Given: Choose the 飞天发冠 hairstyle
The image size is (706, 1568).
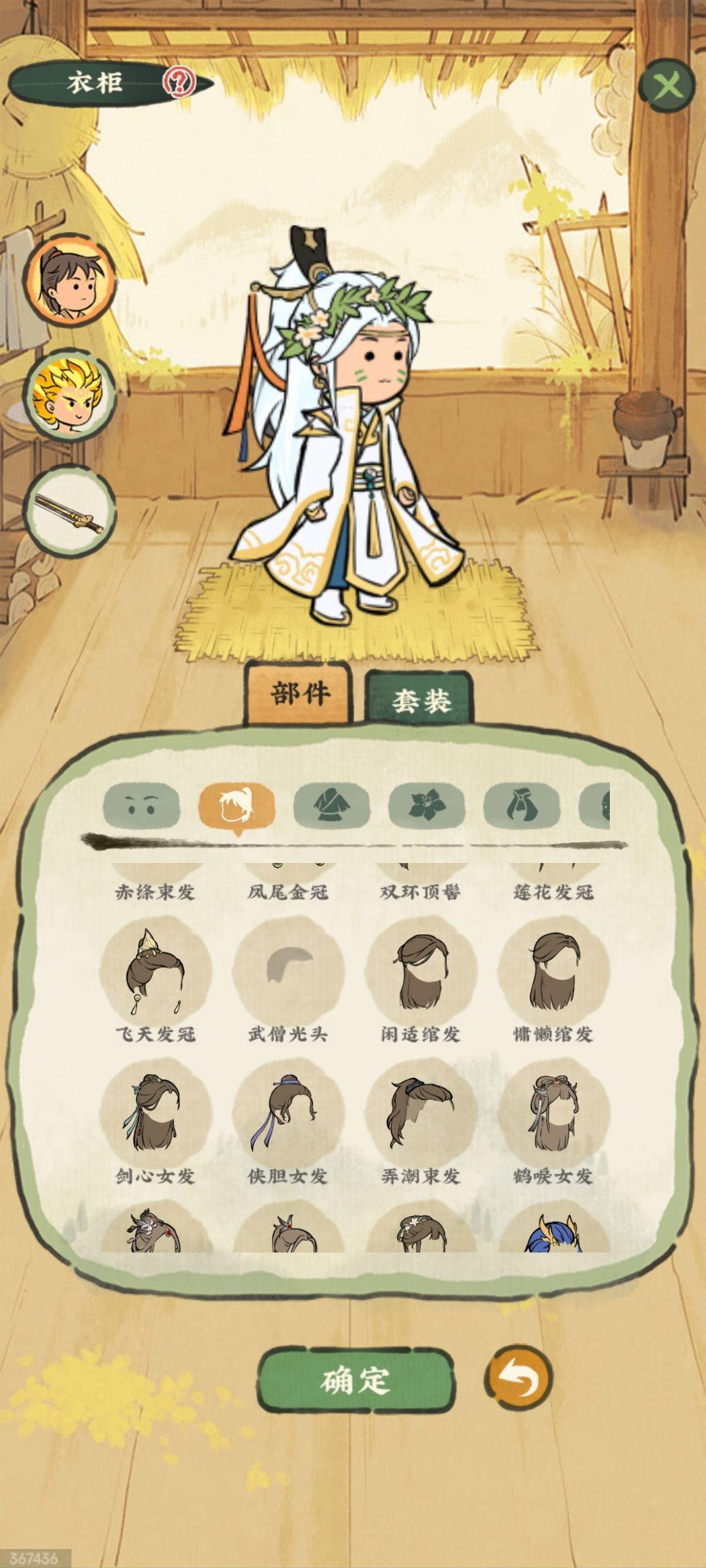Looking at the screenshot, I should point(156,981).
